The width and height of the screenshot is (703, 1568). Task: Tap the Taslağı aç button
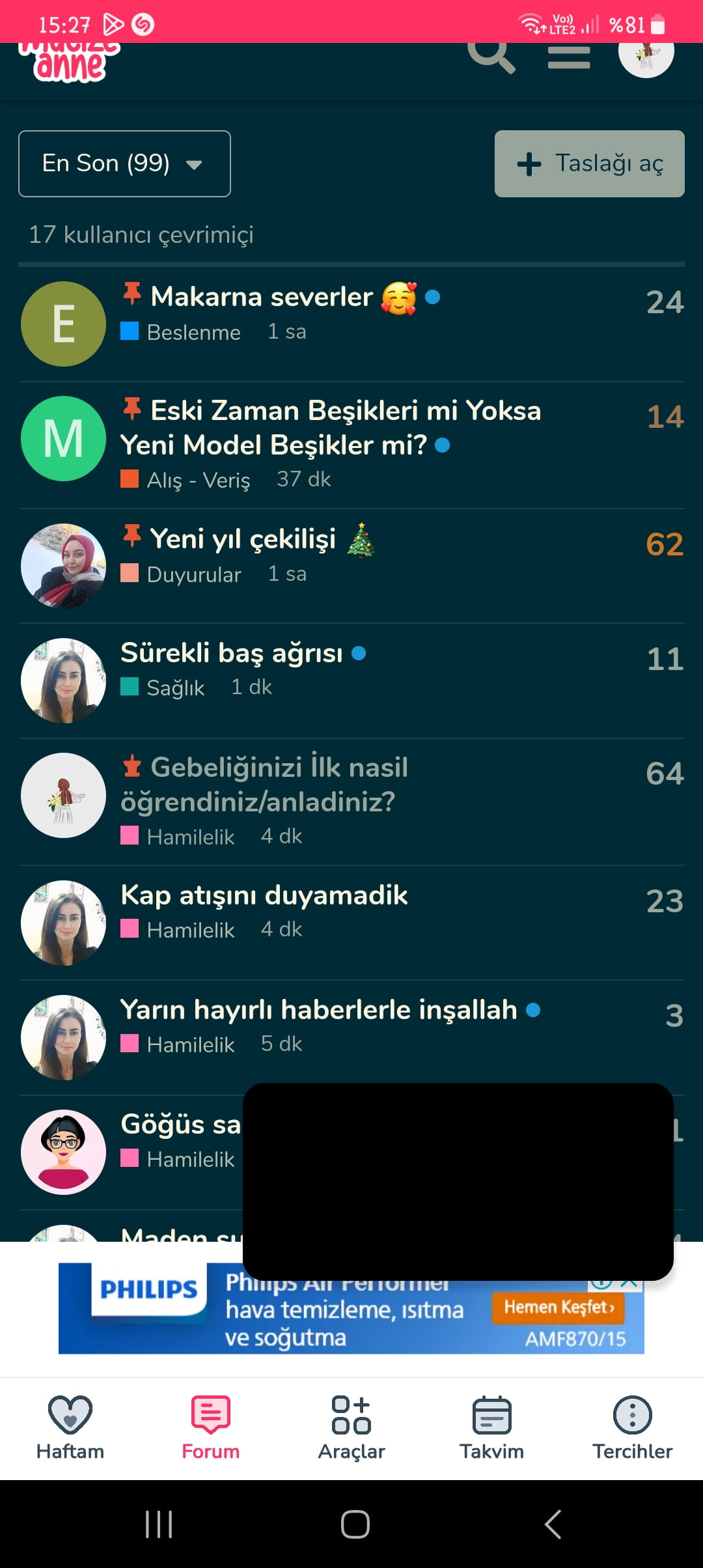(x=589, y=163)
